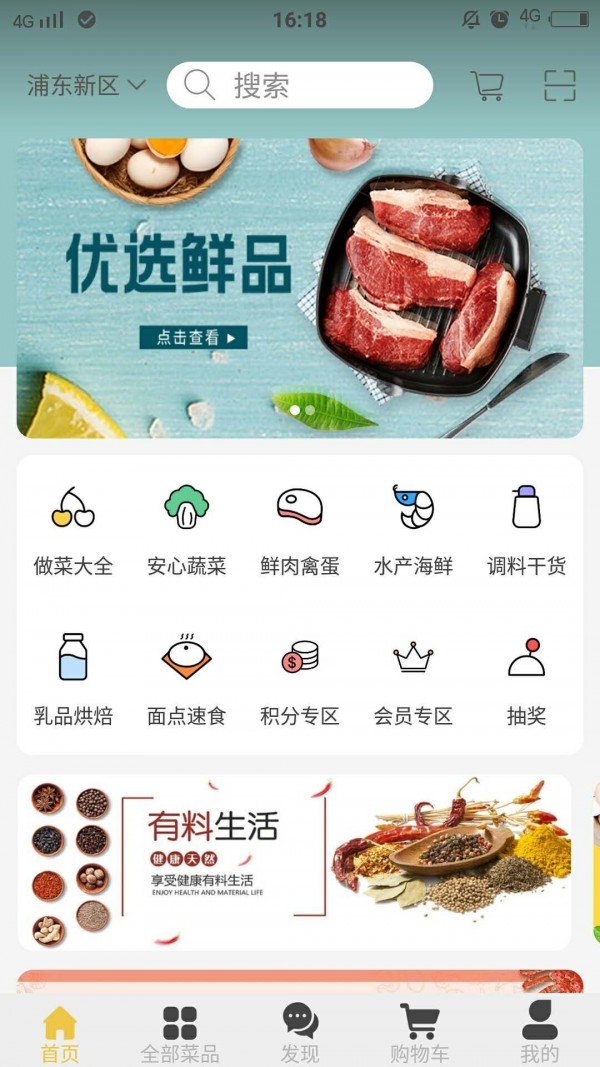
Task: Open the scan code icon
Action: click(560, 86)
